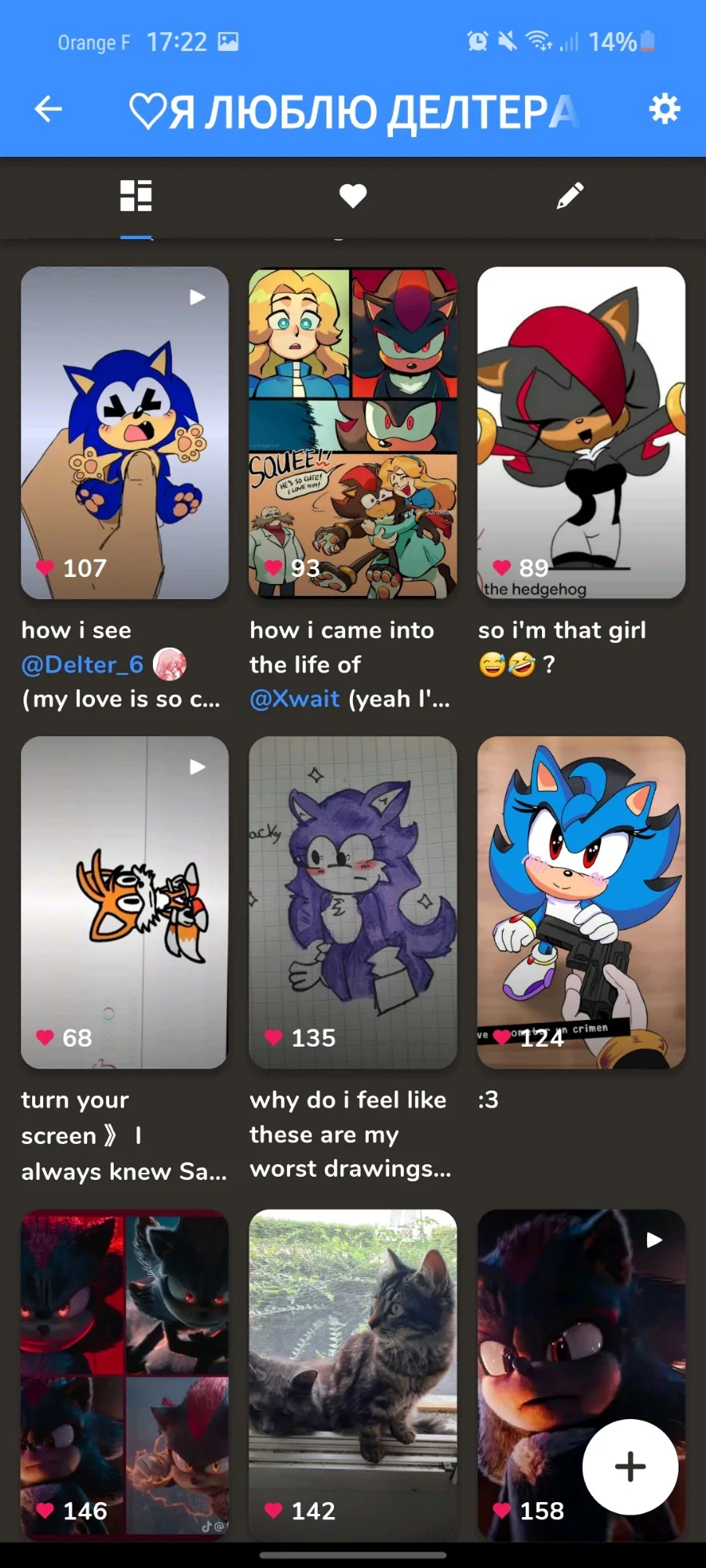The height and width of the screenshot is (1568, 706).
Task: Open the @Xwait mention link
Action: coord(295,699)
